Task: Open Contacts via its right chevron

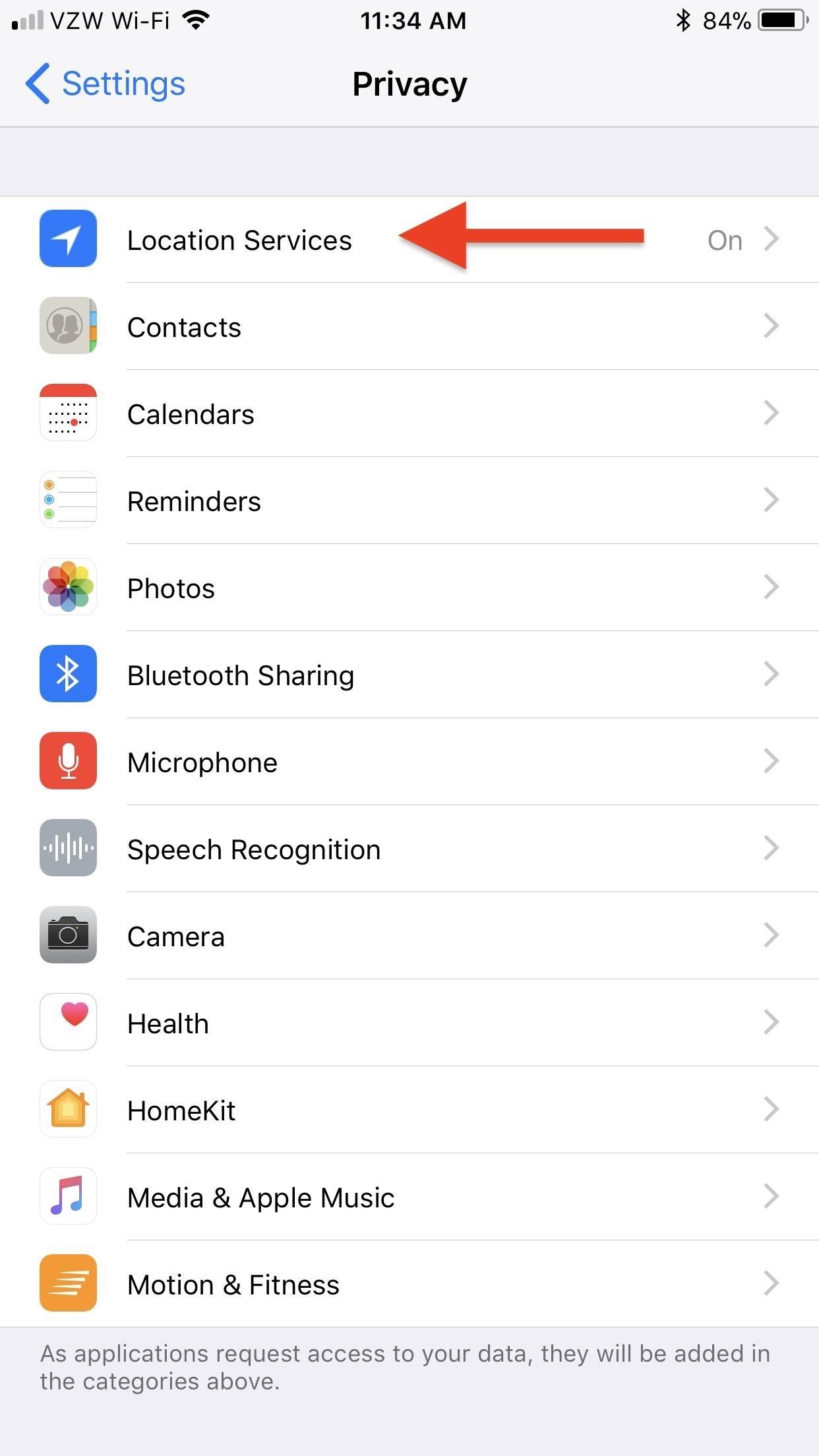Action: coord(772,326)
